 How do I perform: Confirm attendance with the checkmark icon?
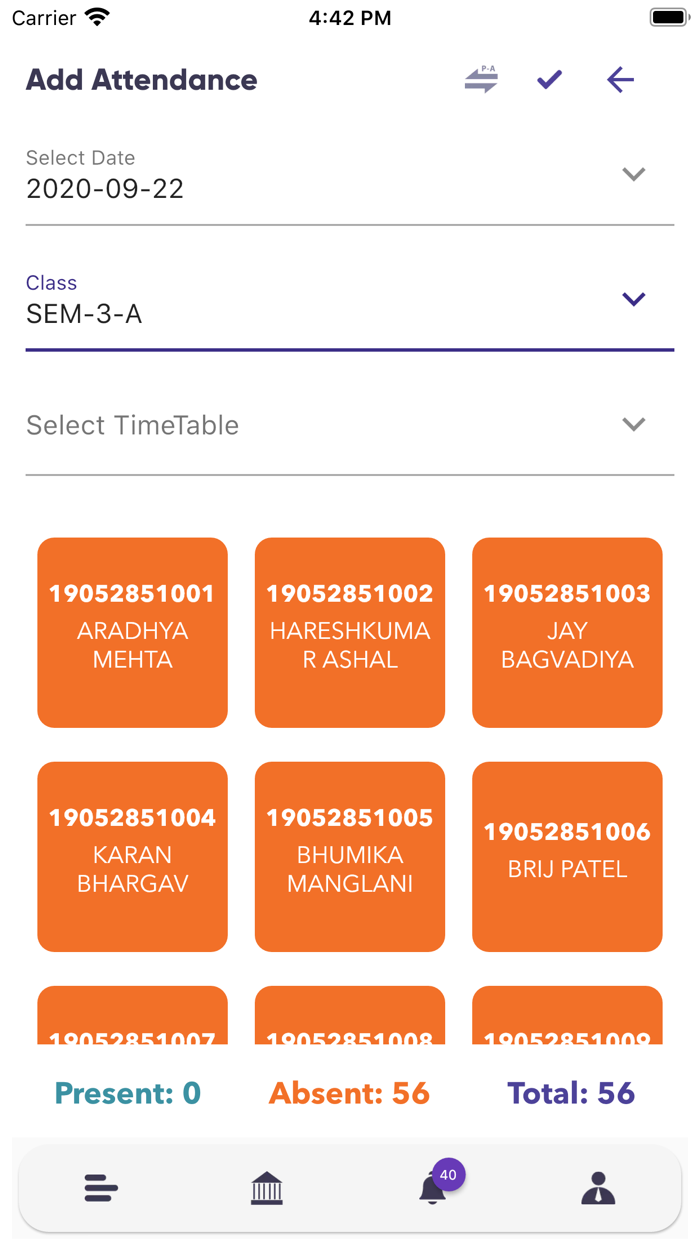coord(549,79)
